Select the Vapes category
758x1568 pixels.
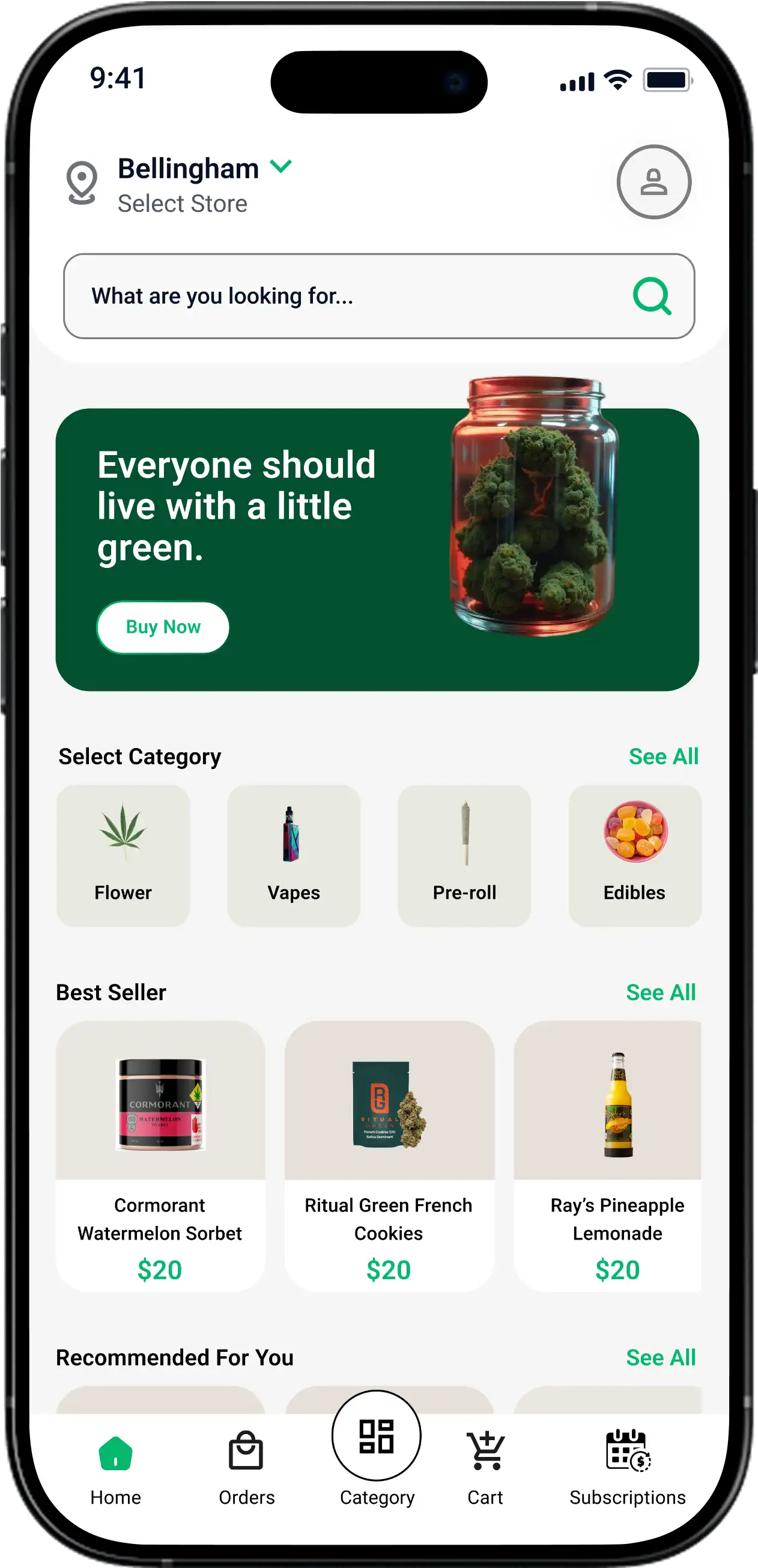tap(294, 855)
